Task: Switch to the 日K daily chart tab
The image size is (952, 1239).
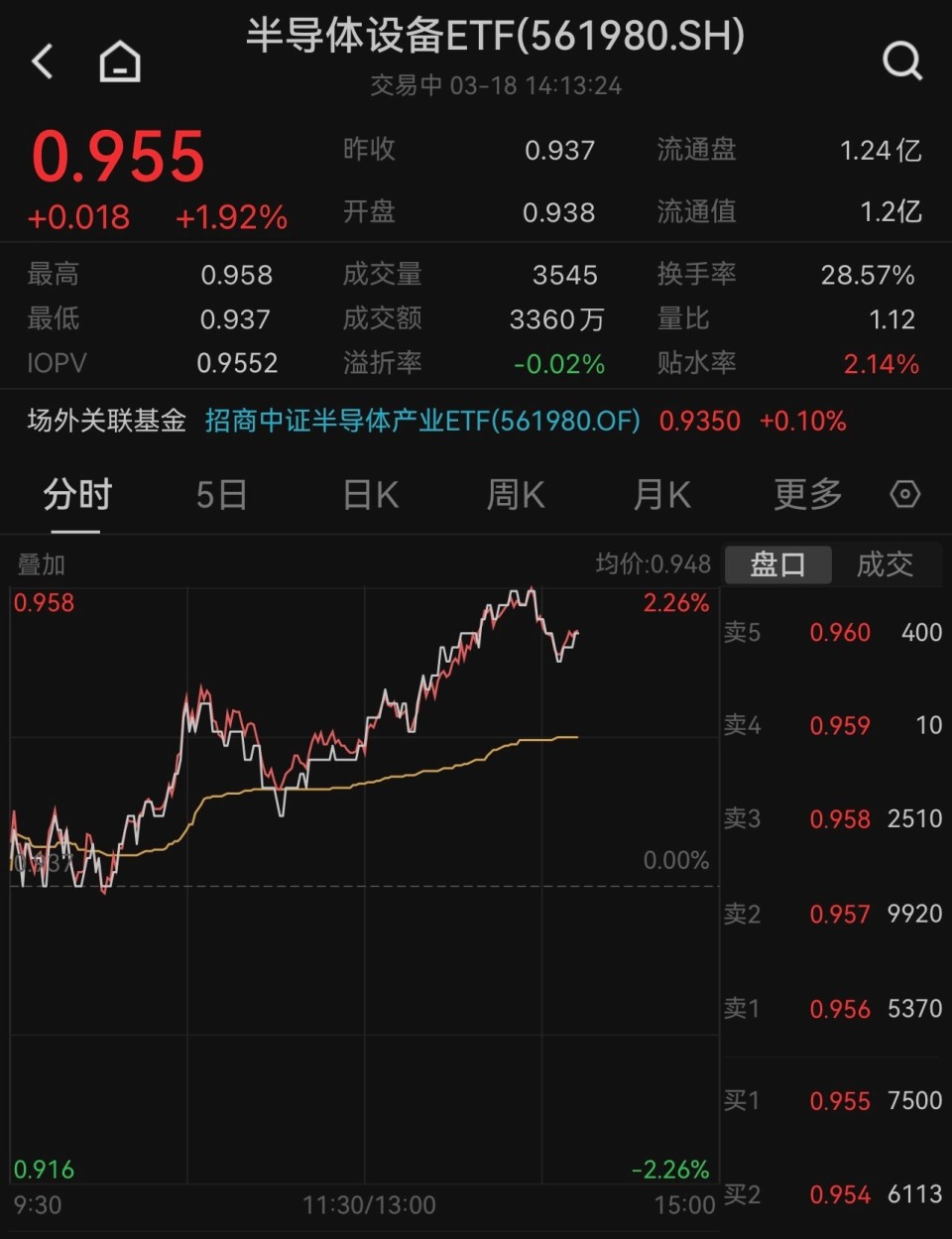Action: click(x=369, y=494)
